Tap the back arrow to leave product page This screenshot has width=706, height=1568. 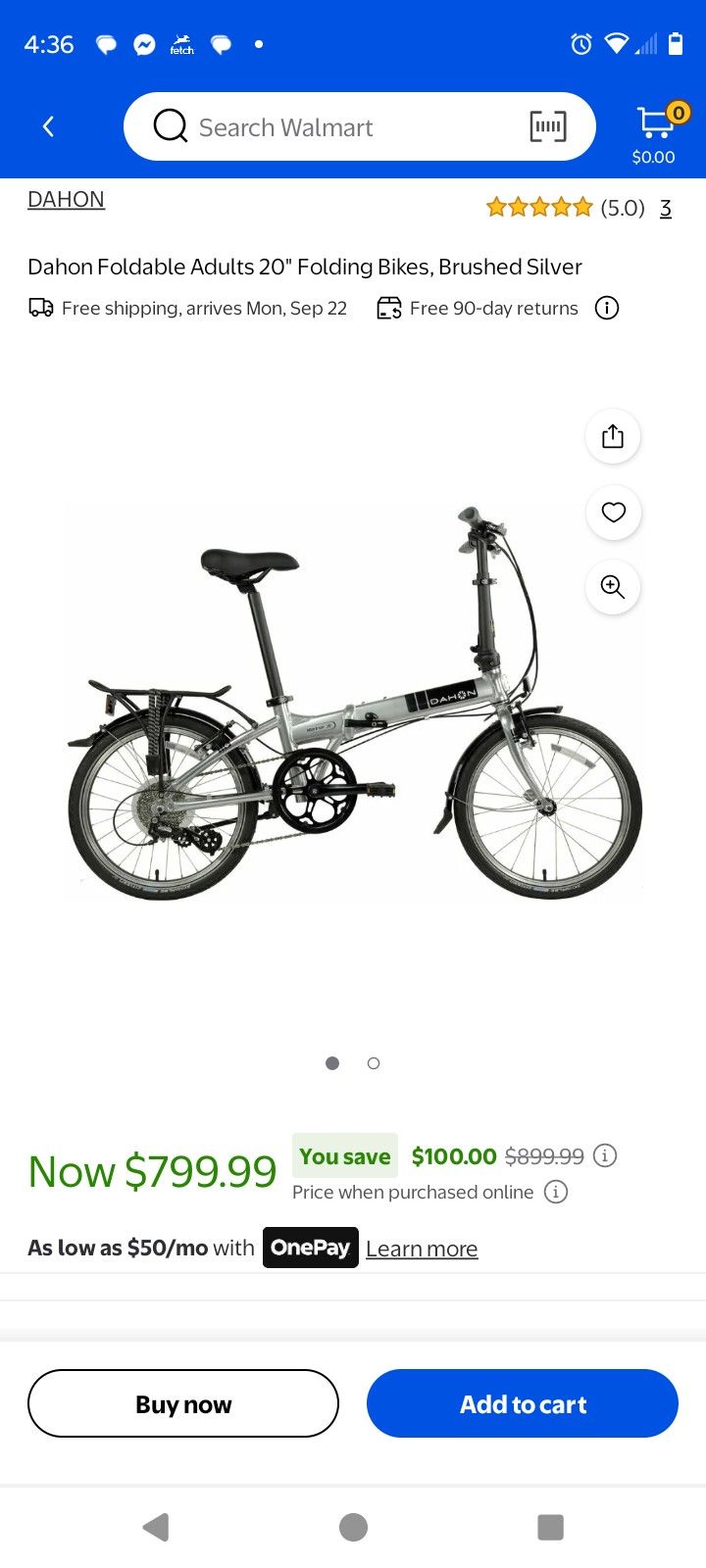[x=48, y=125]
